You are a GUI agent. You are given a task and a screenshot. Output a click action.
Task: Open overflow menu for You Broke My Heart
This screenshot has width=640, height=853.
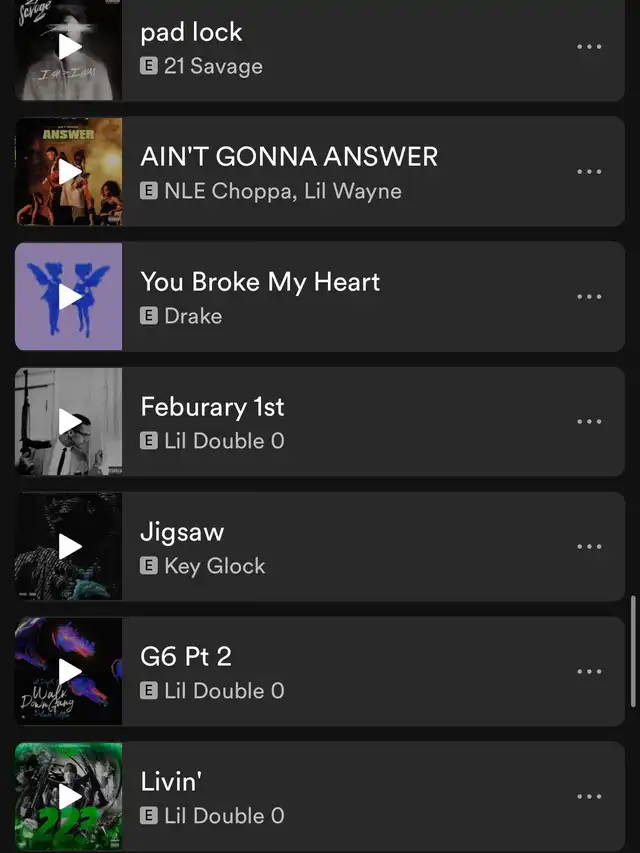[x=589, y=297]
